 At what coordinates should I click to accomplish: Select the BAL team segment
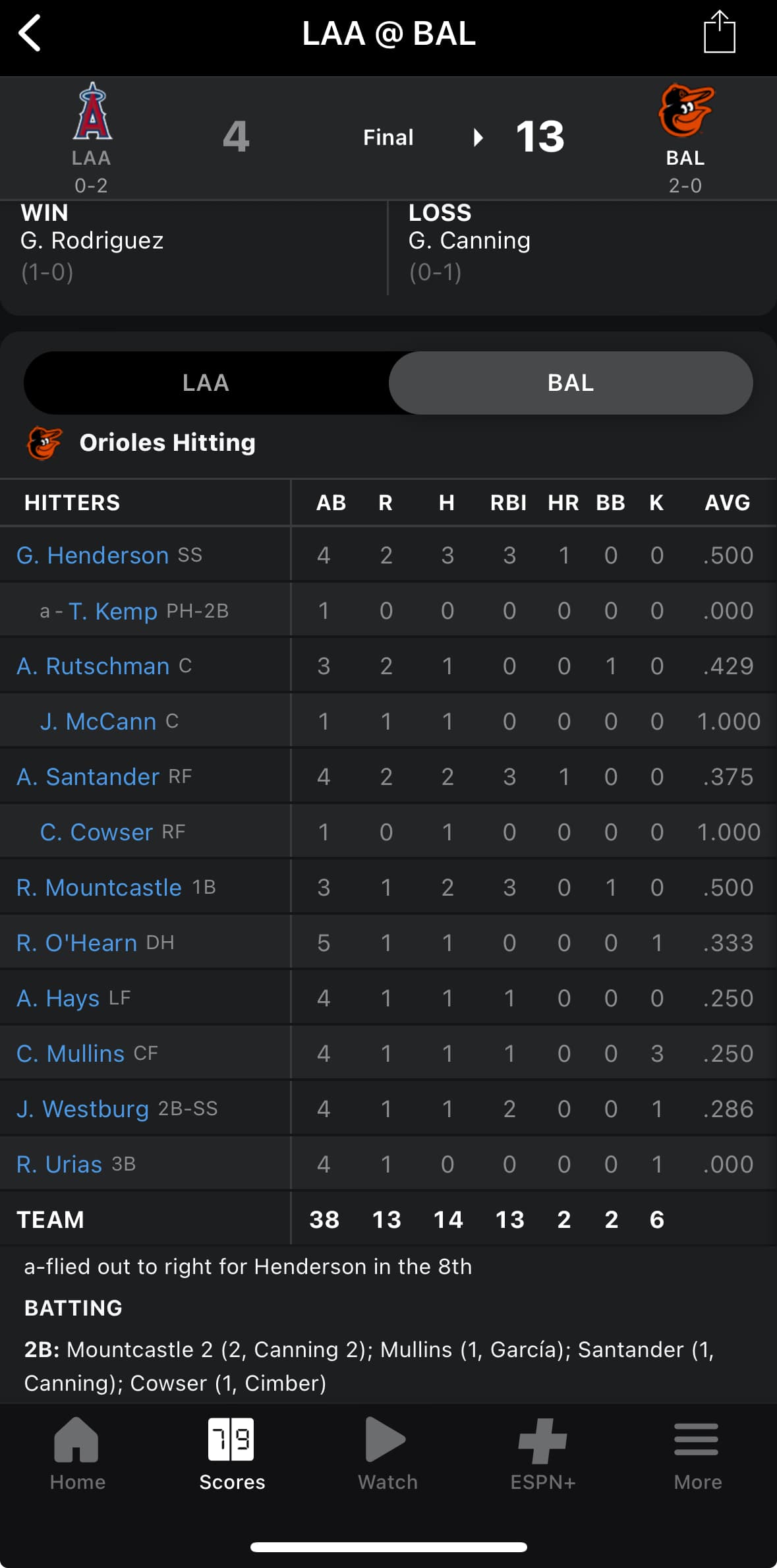click(x=571, y=383)
